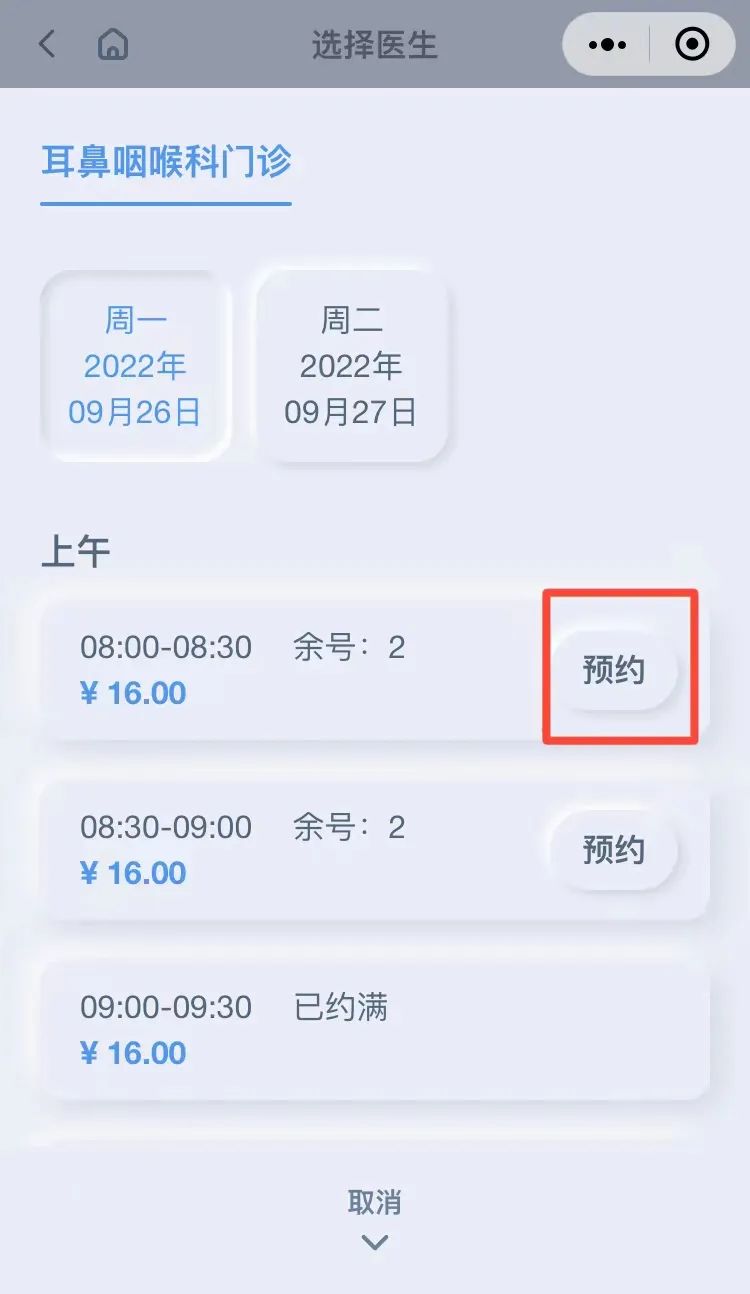Return to the mini program home icon
Image resolution: width=750 pixels, height=1294 pixels.
[113, 45]
